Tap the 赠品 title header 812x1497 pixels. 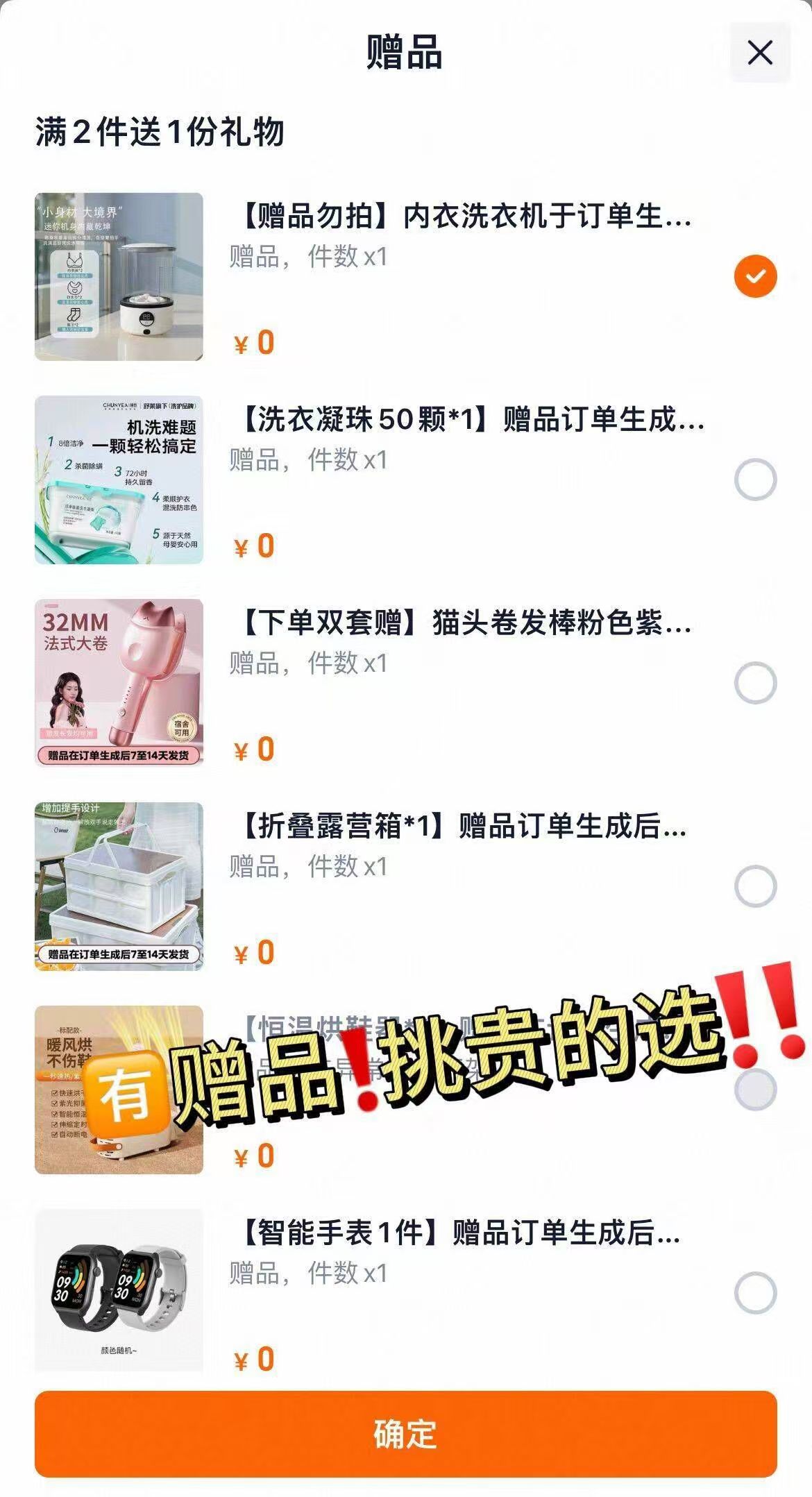(406, 52)
